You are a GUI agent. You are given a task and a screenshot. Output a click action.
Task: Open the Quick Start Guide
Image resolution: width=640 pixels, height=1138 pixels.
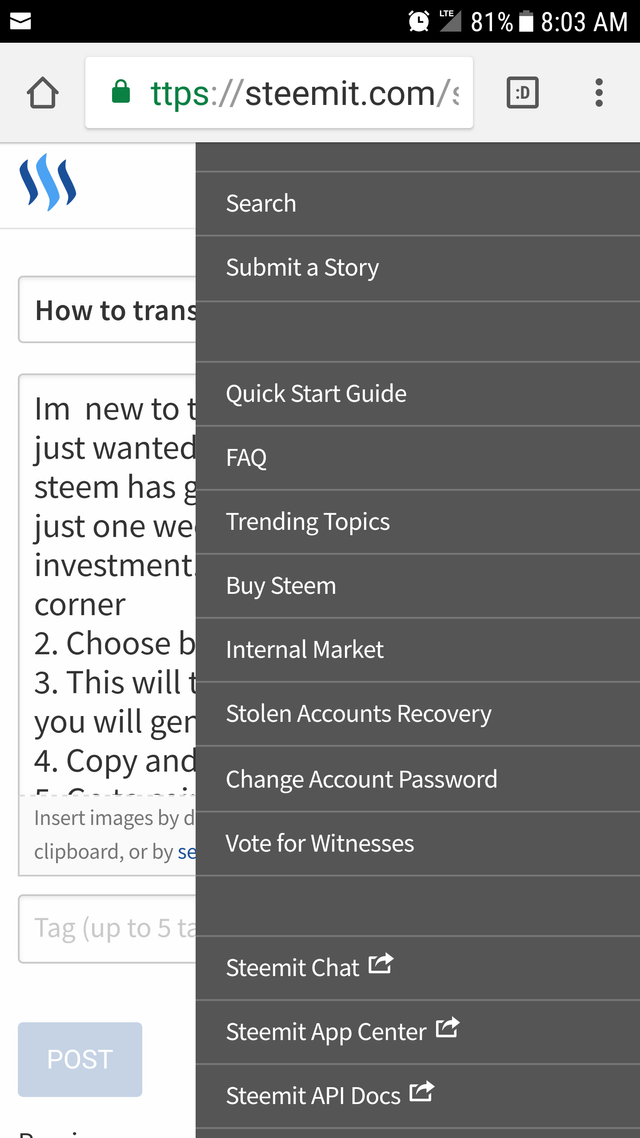point(316,394)
